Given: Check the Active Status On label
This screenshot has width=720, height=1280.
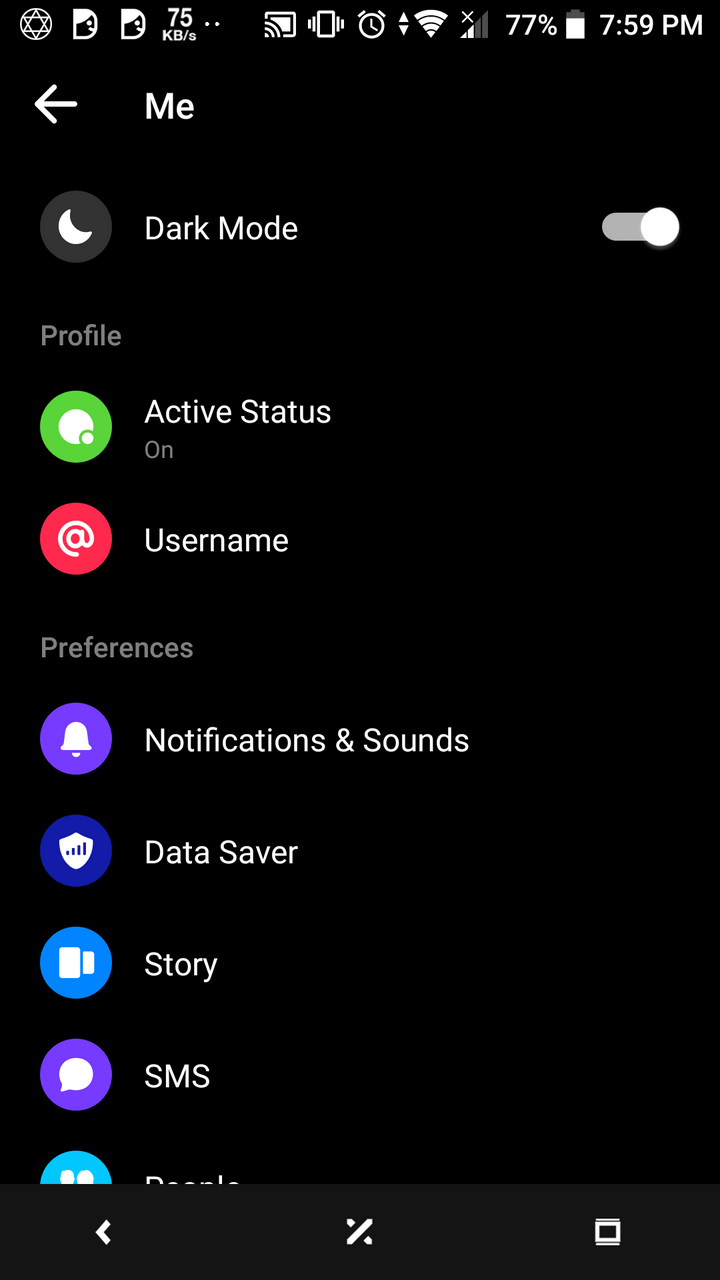Looking at the screenshot, I should coord(158,450).
